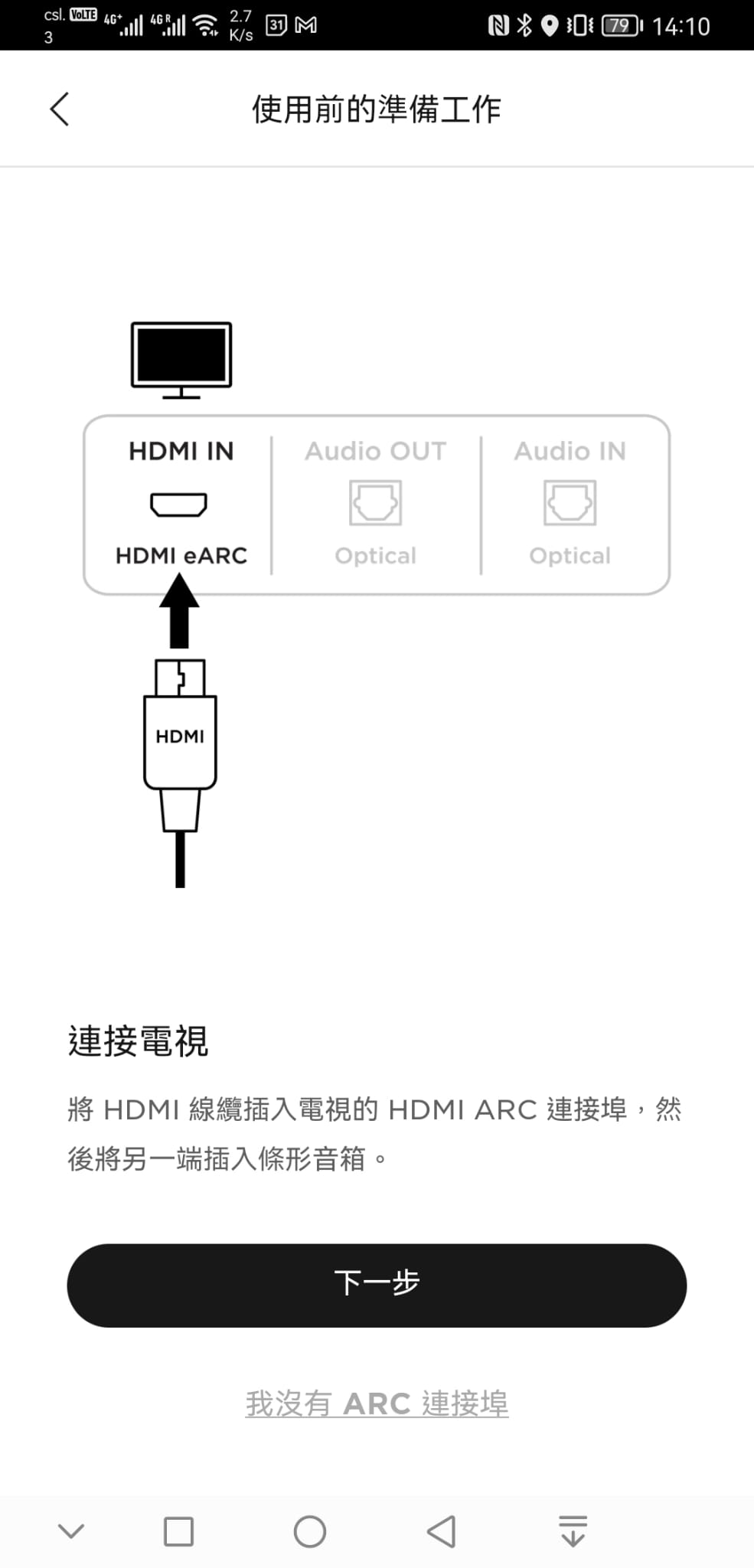754x1568 pixels.
Task: Tap the system back triangle
Action: (x=441, y=1531)
